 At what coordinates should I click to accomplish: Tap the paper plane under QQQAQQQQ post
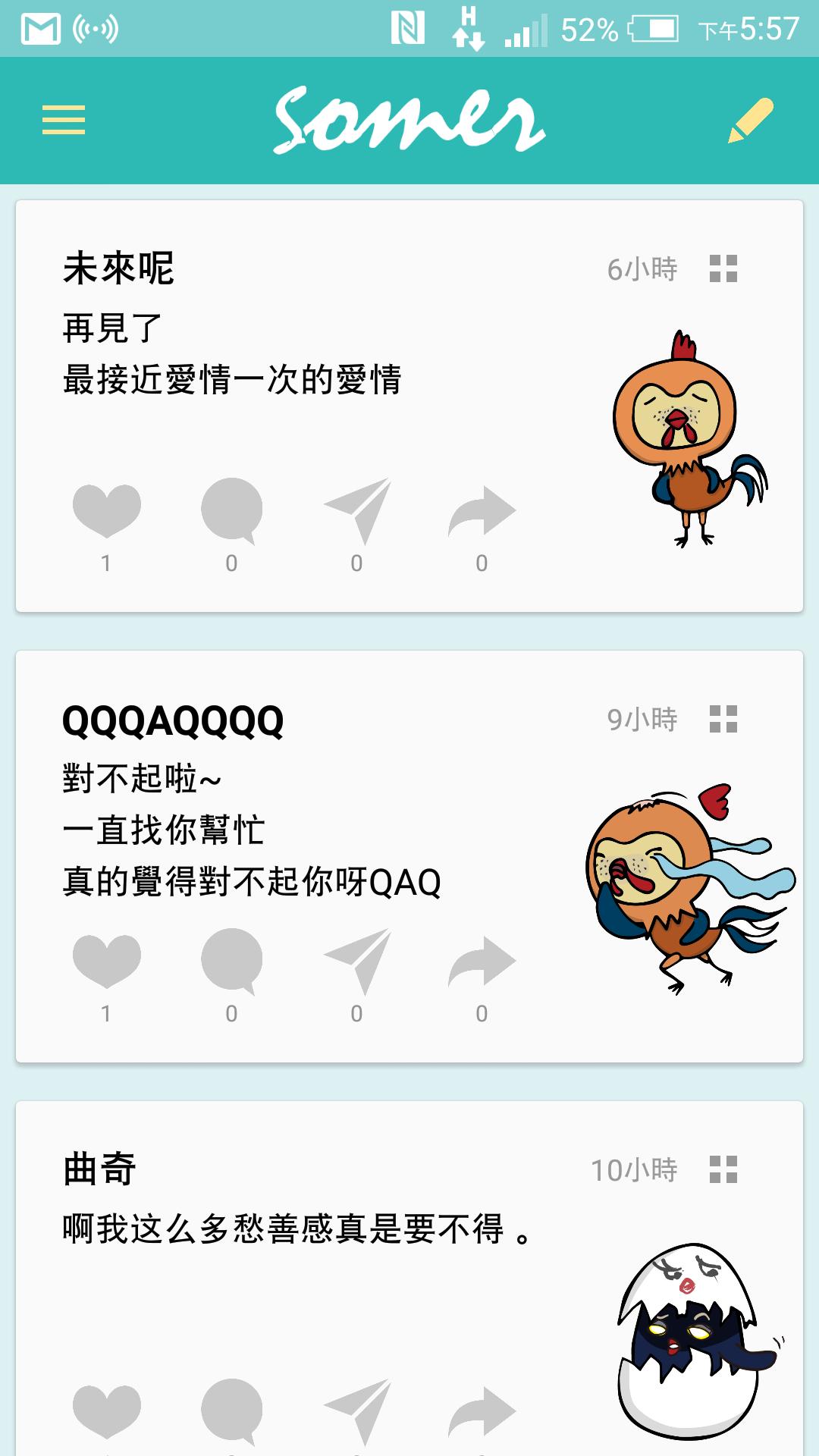[x=357, y=961]
